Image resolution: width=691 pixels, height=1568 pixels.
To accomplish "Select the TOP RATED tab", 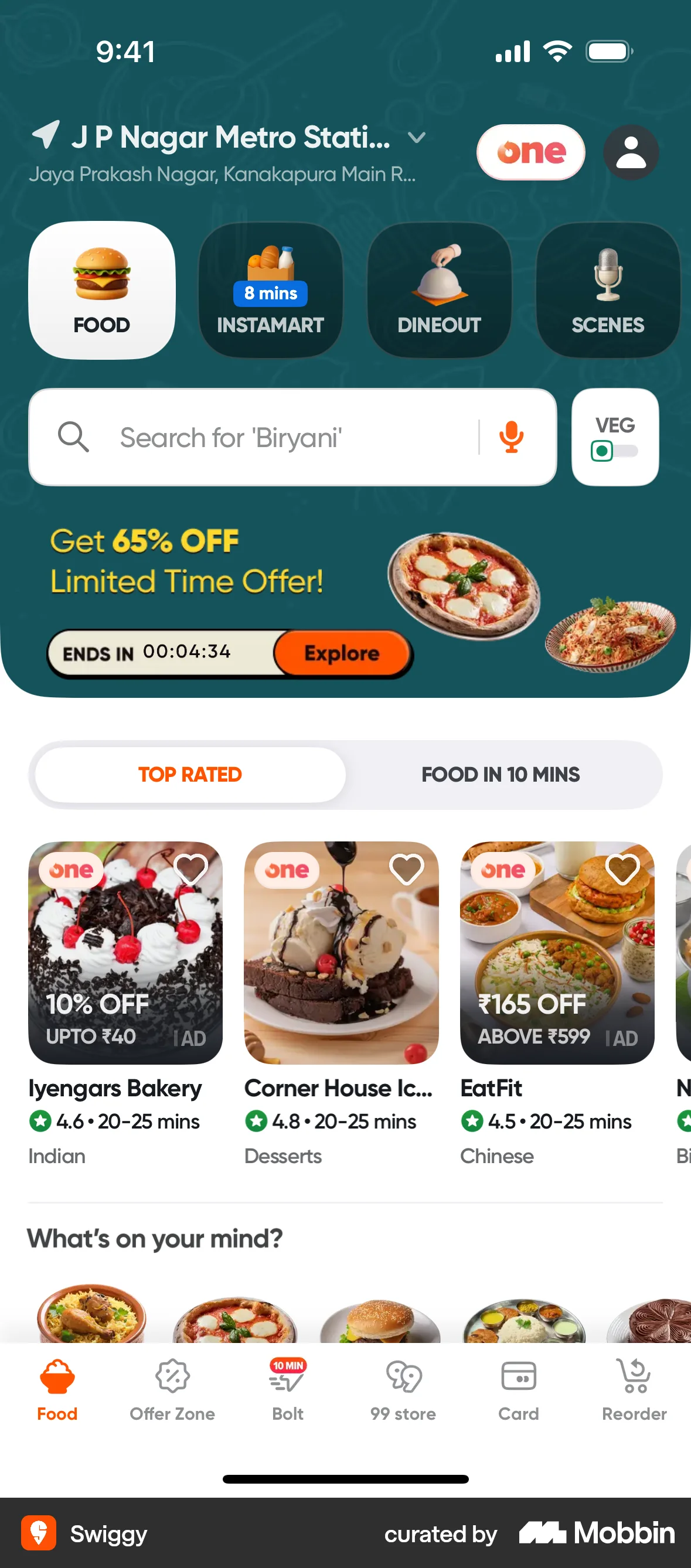I will click(x=189, y=774).
